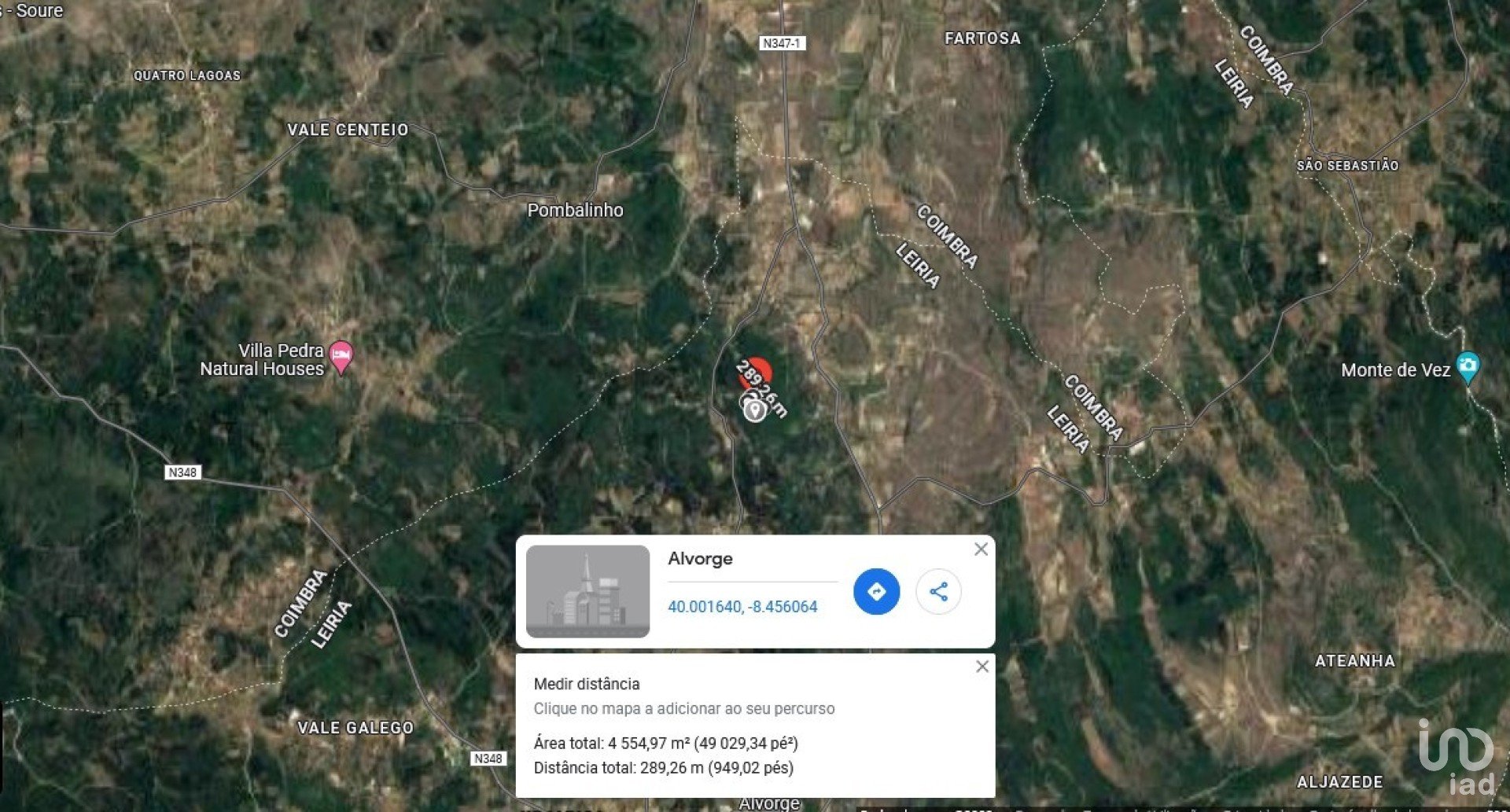Open the Monte de Vez photo marker
The image size is (1510, 812).
[1468, 366]
